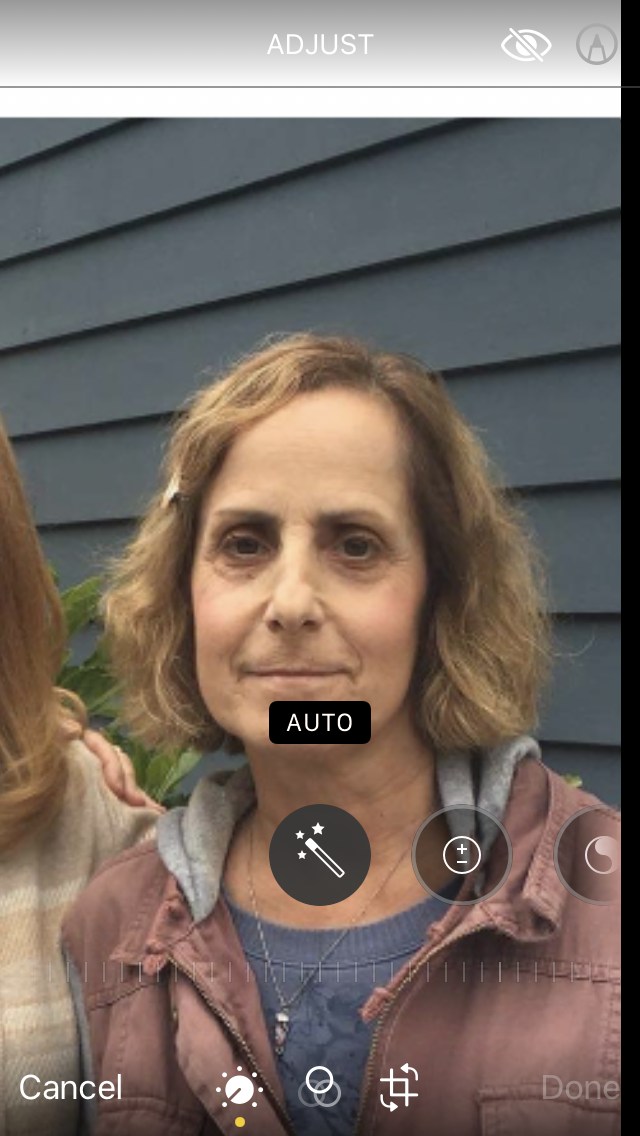Screen dimensions: 640x1136
Task: Switch to the adjust dial tab
Action: [x=239, y=1089]
